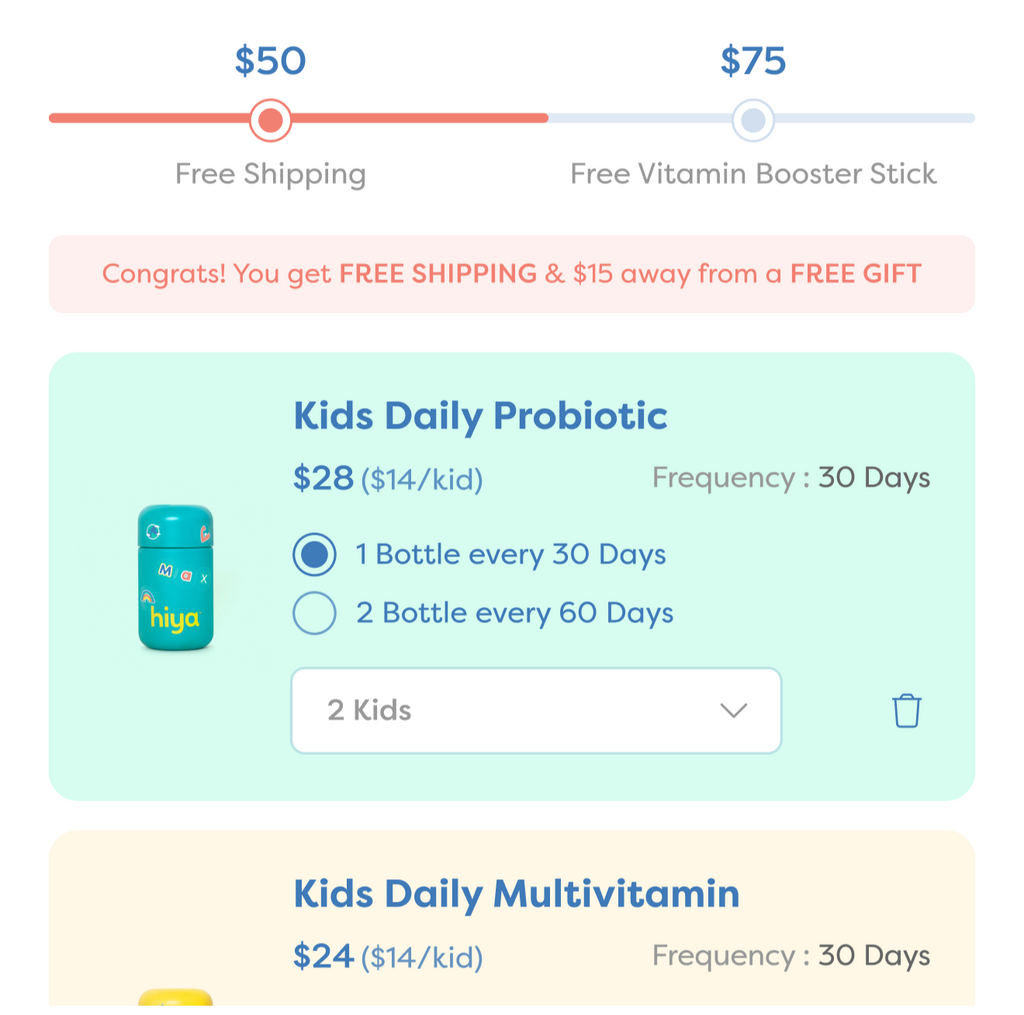Choose 2 Bottle every 60 Days option
This screenshot has height=1015, width=1024.
(315, 613)
